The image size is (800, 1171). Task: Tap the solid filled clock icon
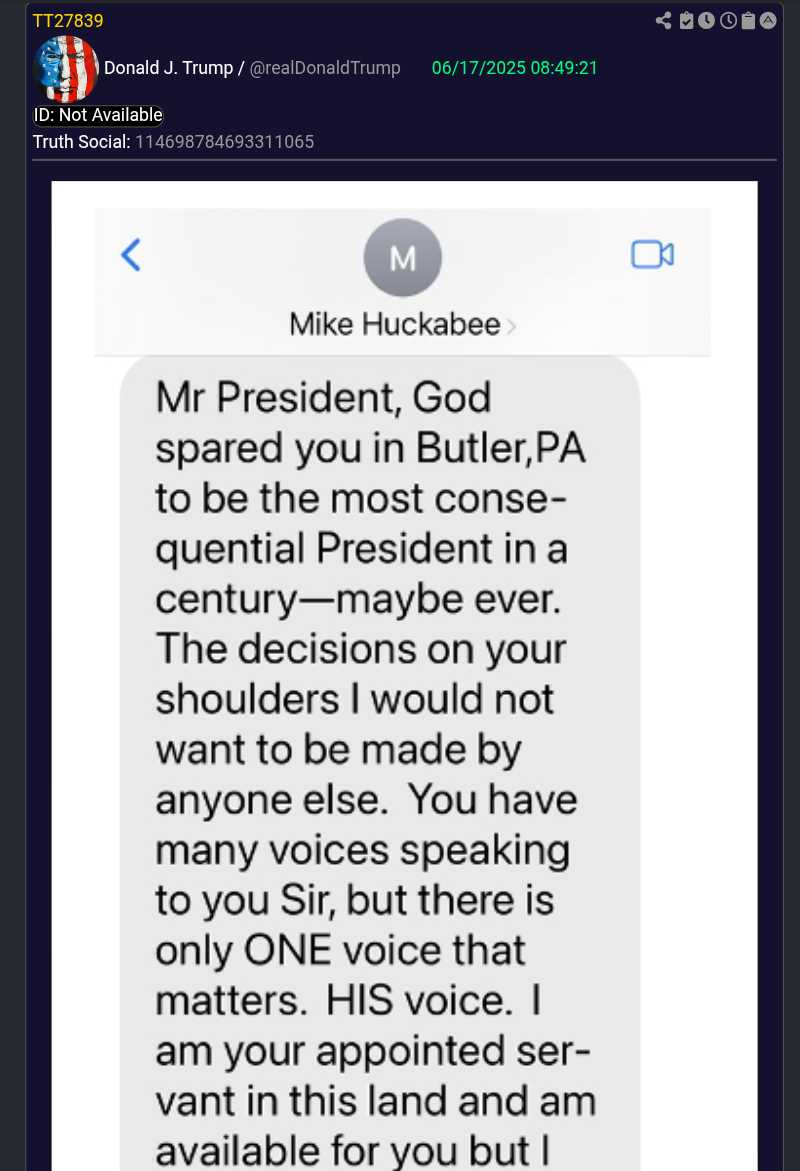pyautogui.click(x=706, y=20)
